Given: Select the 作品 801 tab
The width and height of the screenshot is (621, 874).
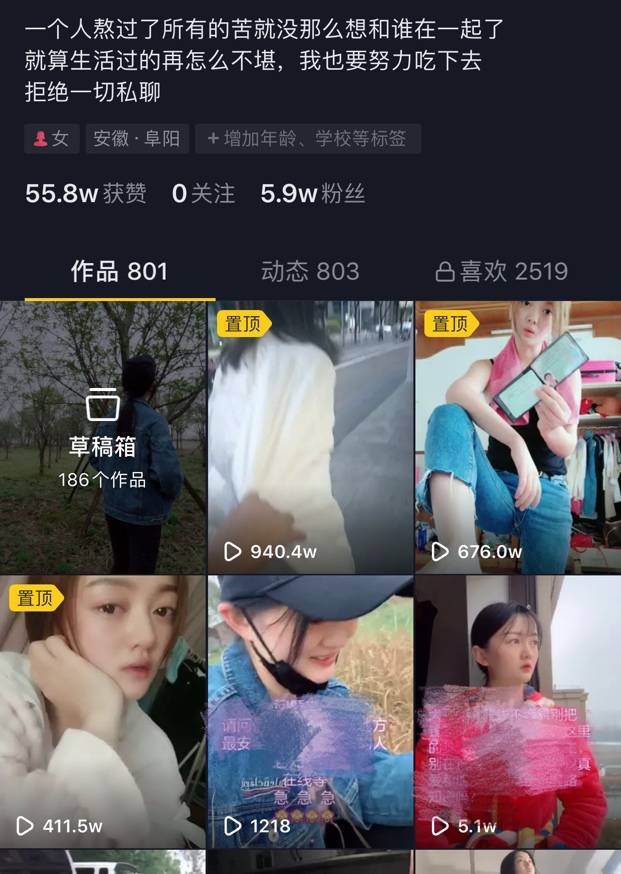Looking at the screenshot, I should point(119,271).
